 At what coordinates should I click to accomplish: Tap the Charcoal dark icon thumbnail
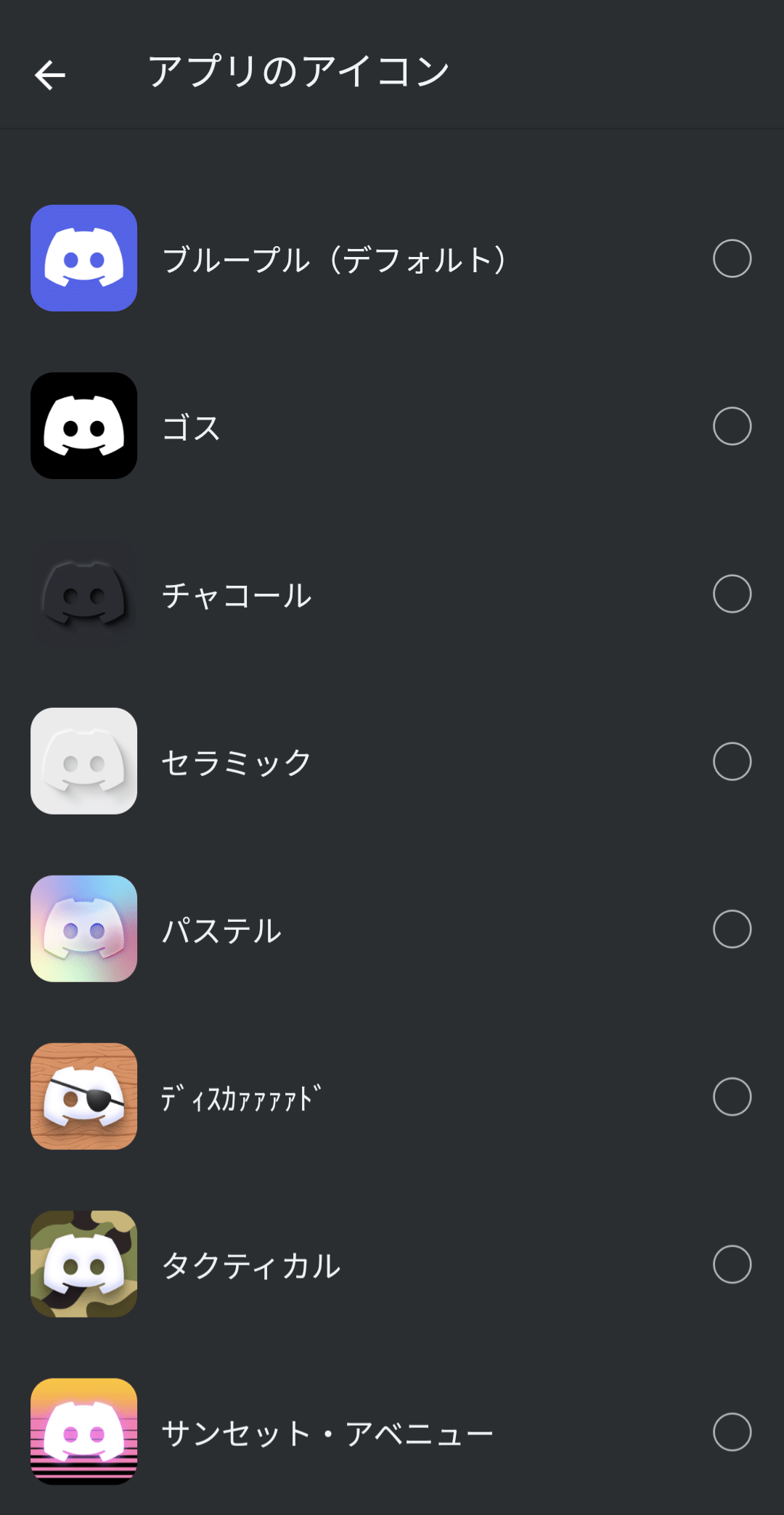[x=83, y=594]
